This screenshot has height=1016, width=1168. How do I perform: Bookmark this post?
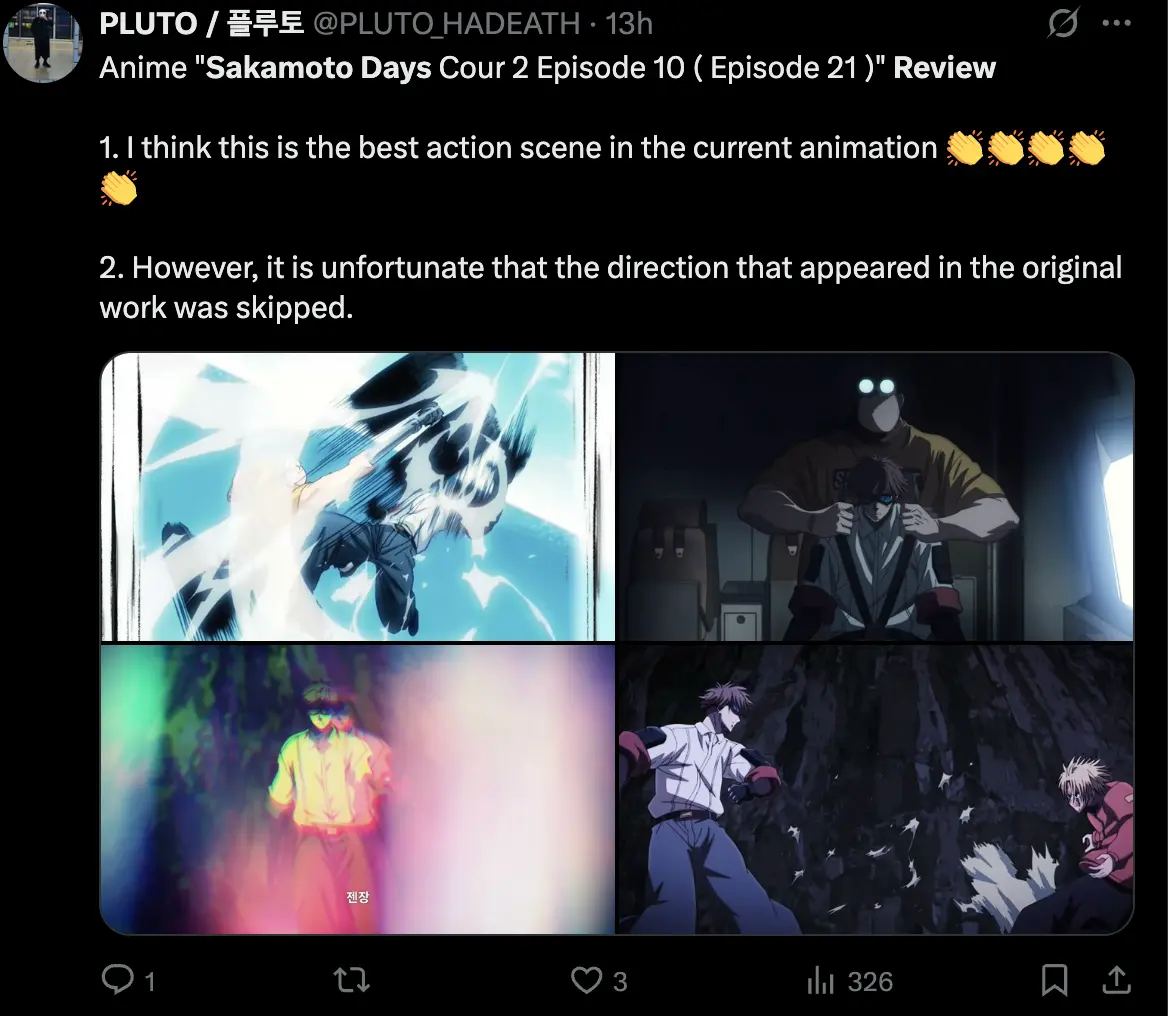point(1054,980)
